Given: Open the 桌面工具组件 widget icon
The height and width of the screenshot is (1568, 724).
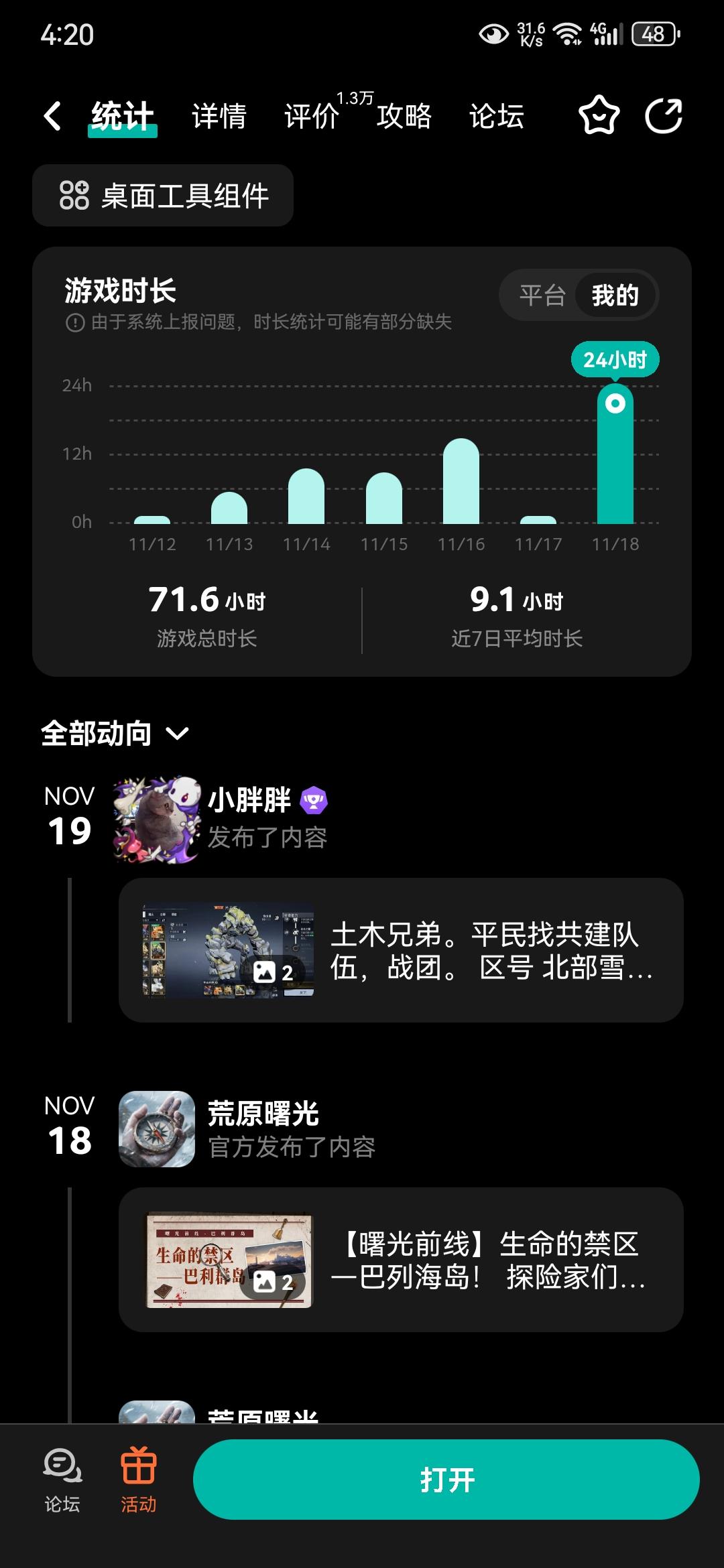Looking at the screenshot, I should pos(74,196).
